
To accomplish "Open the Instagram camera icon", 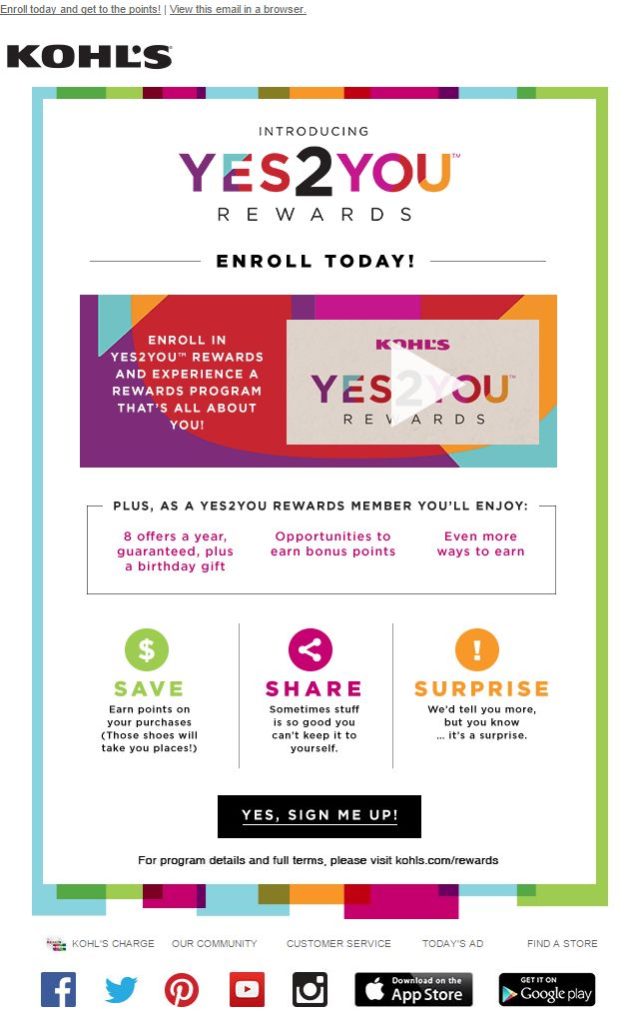I will pos(310,990).
